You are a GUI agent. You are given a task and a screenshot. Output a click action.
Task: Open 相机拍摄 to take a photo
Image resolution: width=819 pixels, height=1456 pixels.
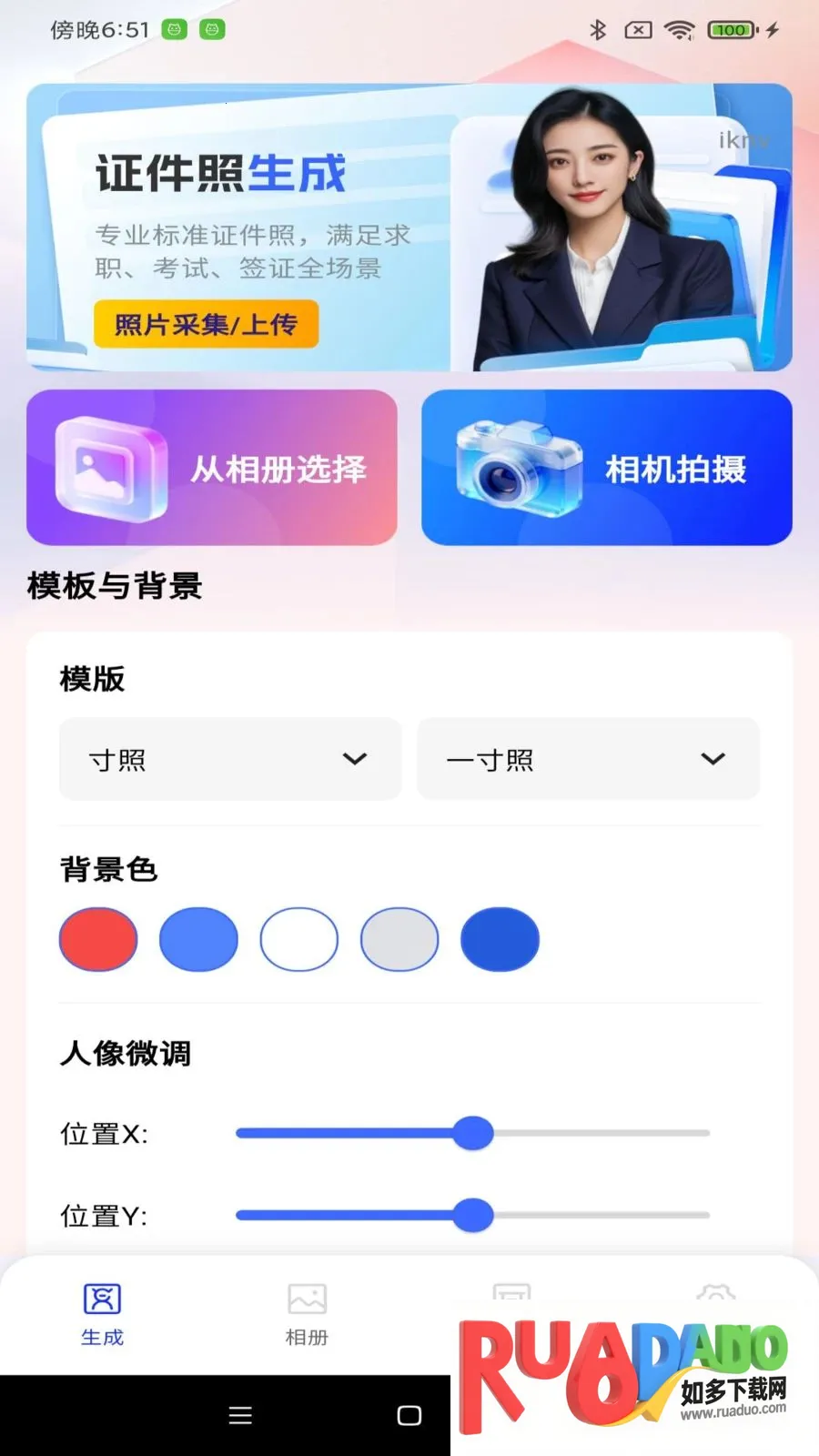coord(606,468)
